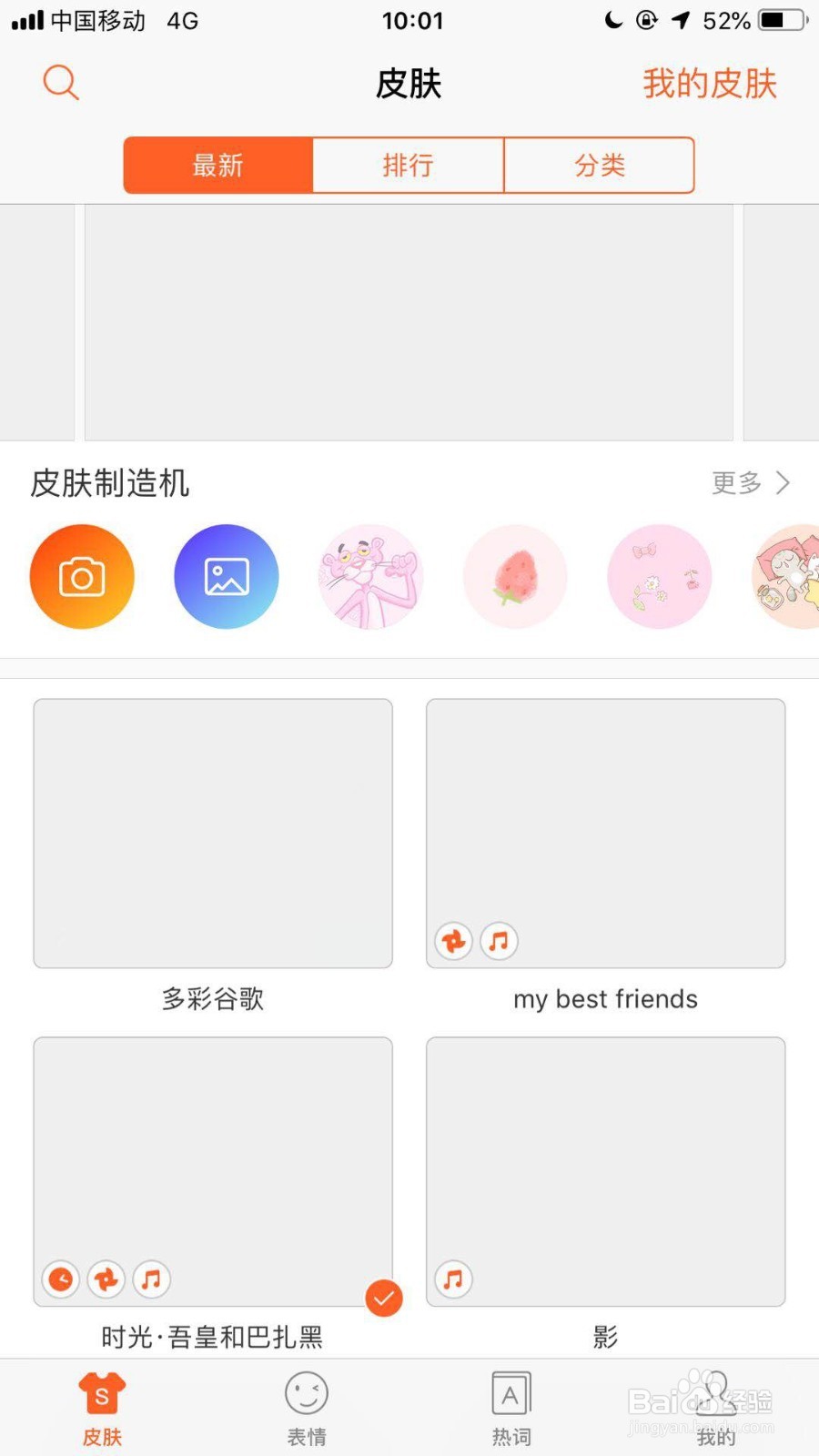Image resolution: width=819 pixels, height=1456 pixels.
Task: Toggle the selection checkmark on 时光·吾皇和巴扎黑
Action: click(383, 1299)
